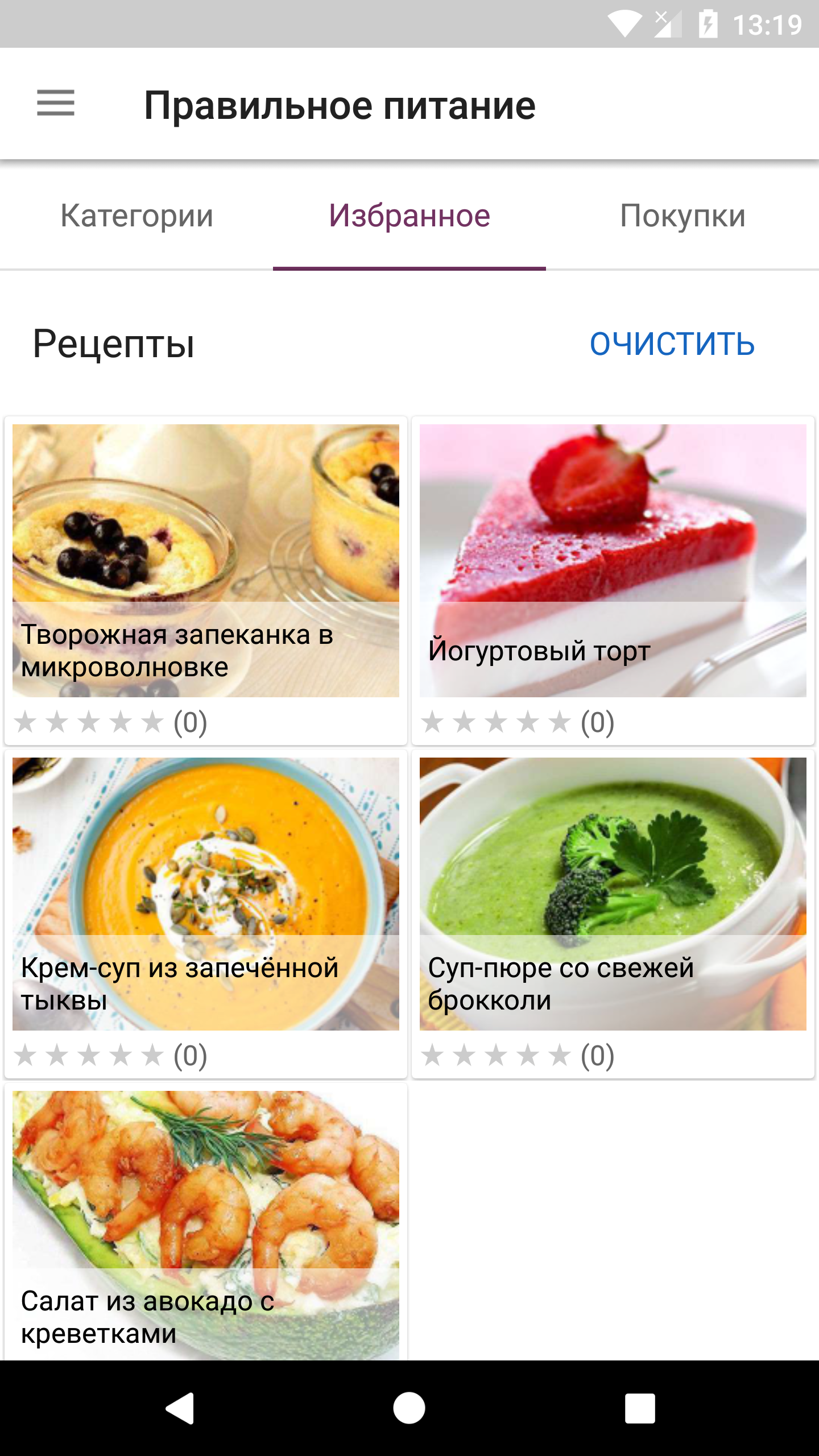Open Суп-пюре со свежей брокколи recipe
The width and height of the screenshot is (819, 1456).
coord(613,914)
